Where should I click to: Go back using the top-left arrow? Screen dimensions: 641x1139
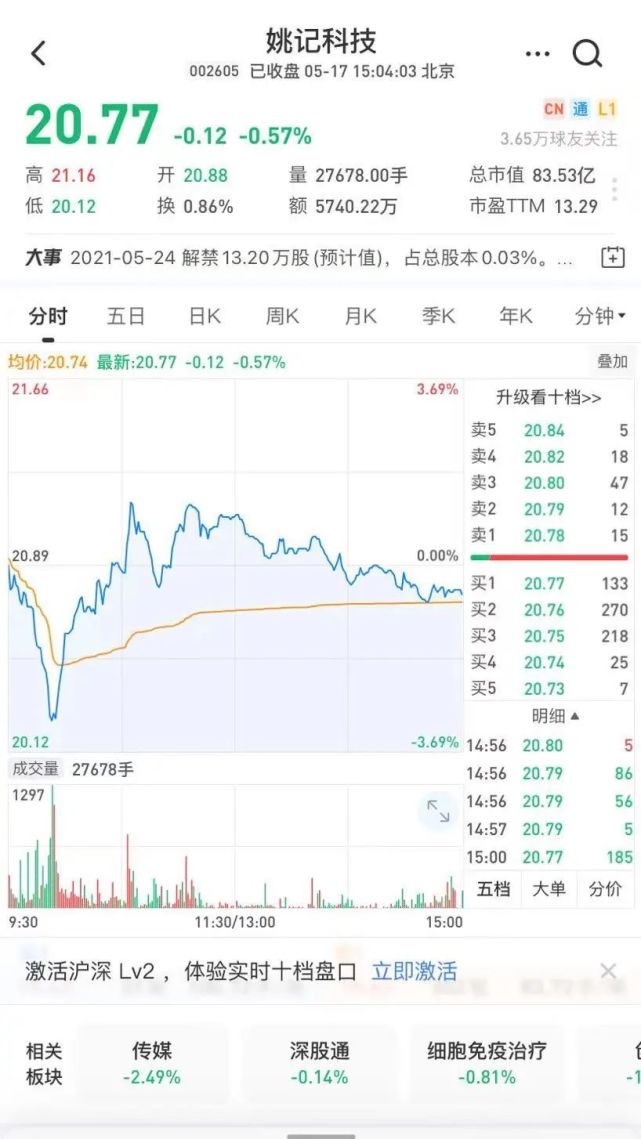click(x=39, y=53)
